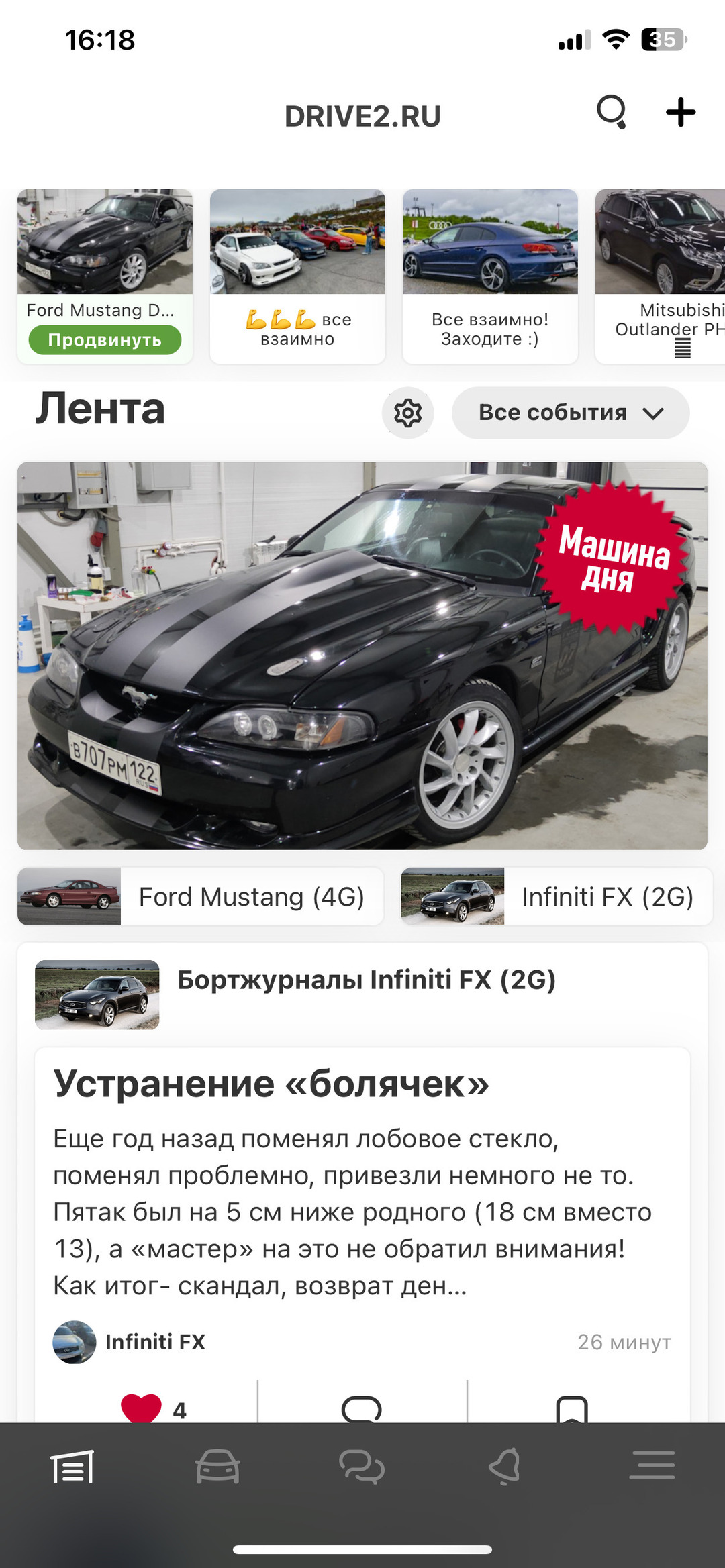Viewport: 725px width, 1568px height.
Task: Open the «все взаимно» story card
Action: pyautogui.click(x=297, y=276)
